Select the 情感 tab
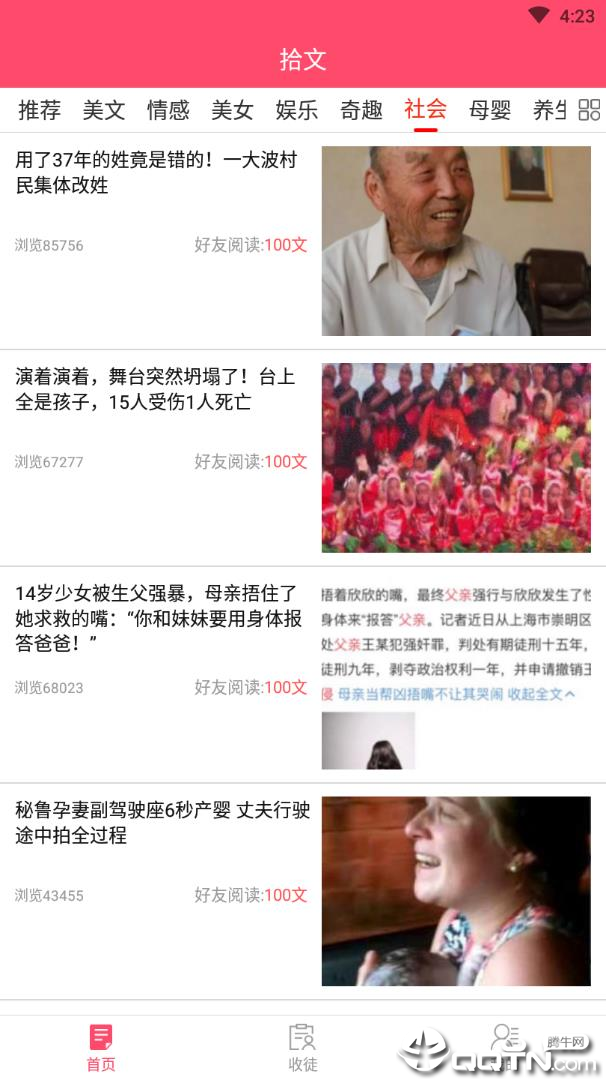This screenshot has width=606, height=1080. coord(168,110)
